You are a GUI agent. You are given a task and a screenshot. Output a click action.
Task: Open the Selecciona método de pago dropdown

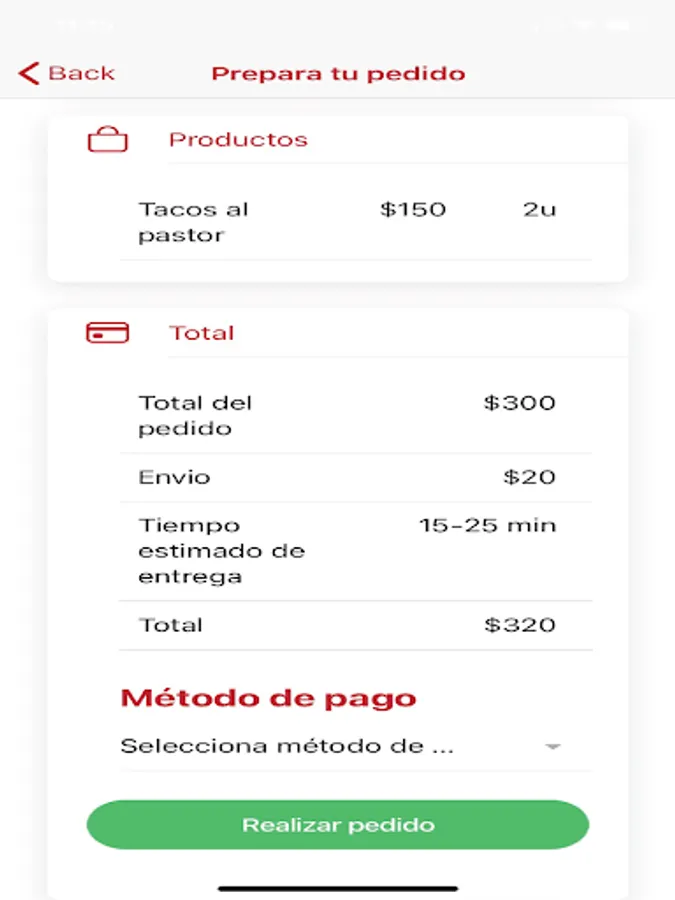[x=340, y=746]
